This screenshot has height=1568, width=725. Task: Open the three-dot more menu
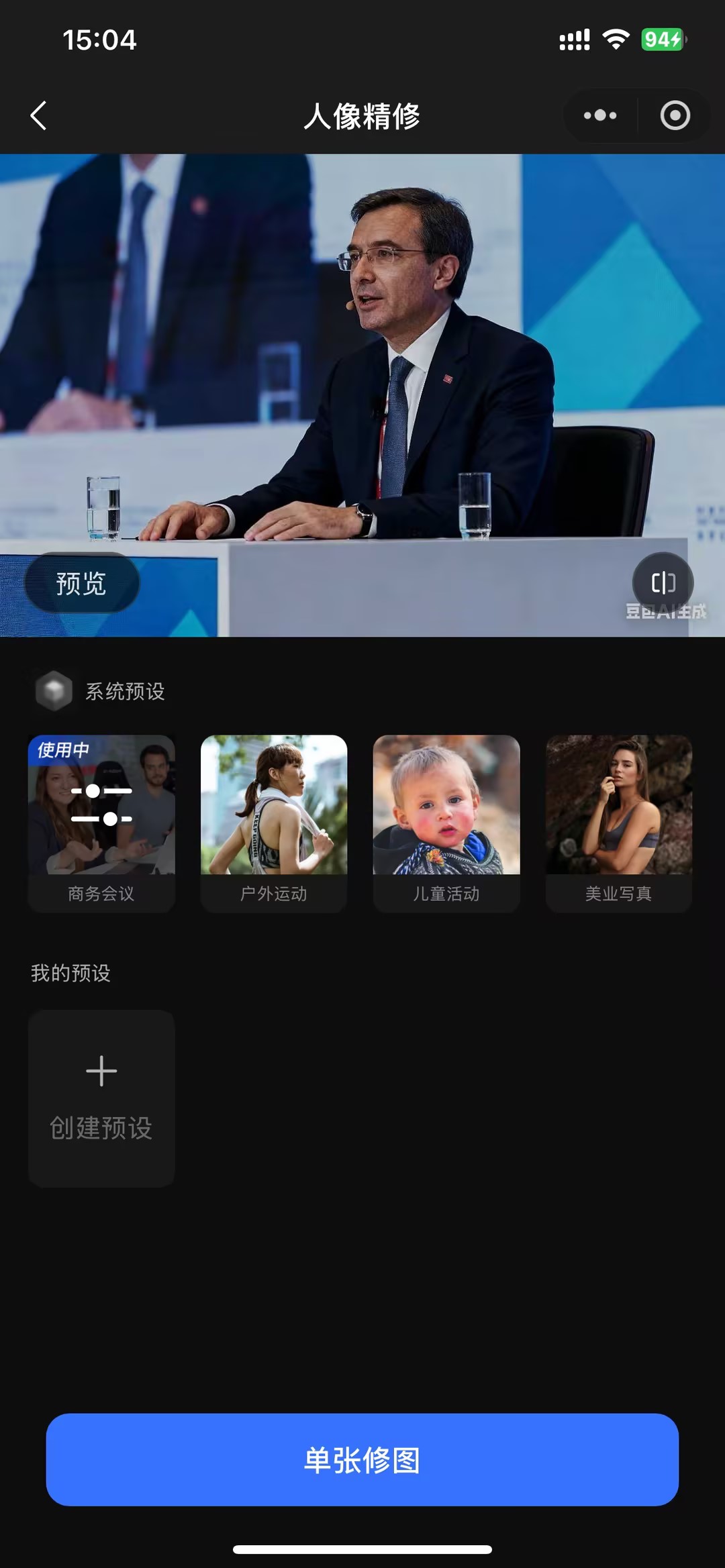pyautogui.click(x=599, y=115)
